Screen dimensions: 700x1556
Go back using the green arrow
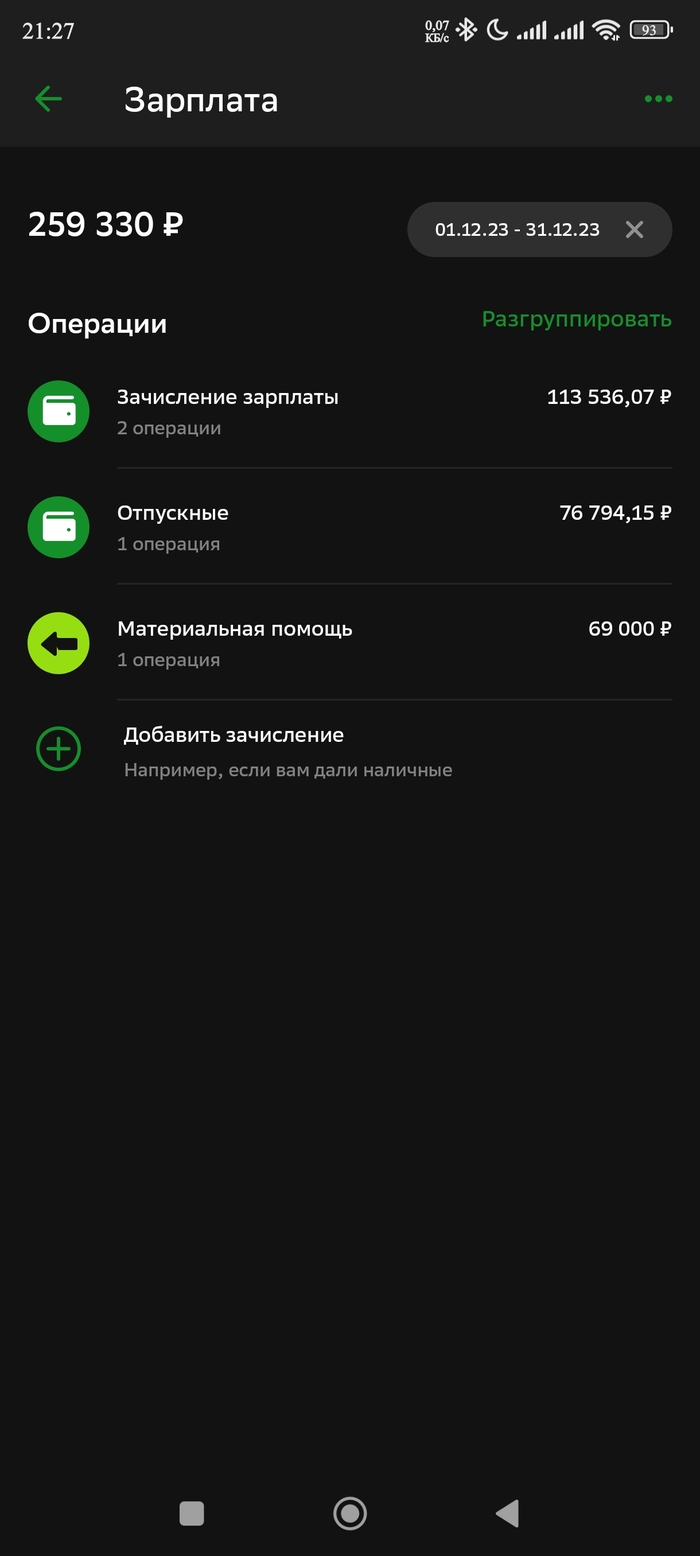click(x=48, y=98)
